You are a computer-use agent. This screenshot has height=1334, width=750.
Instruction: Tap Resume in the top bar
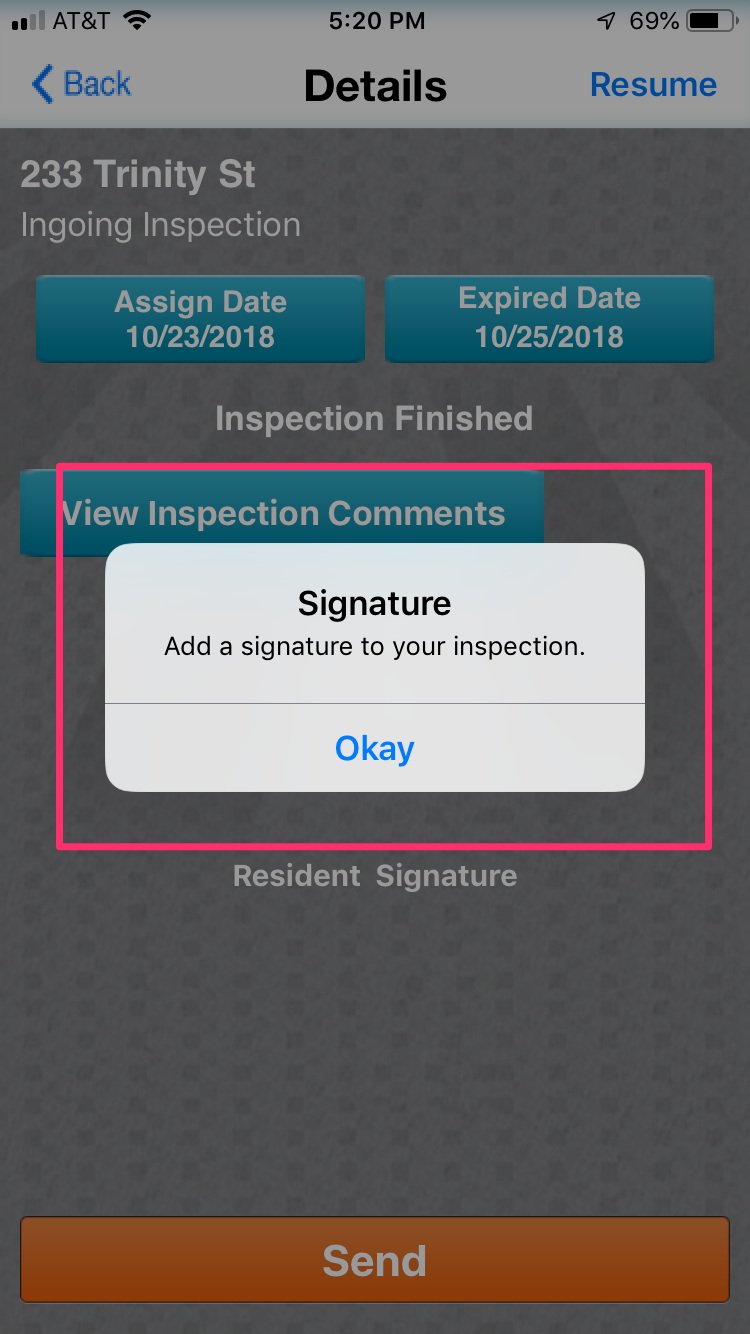(653, 85)
